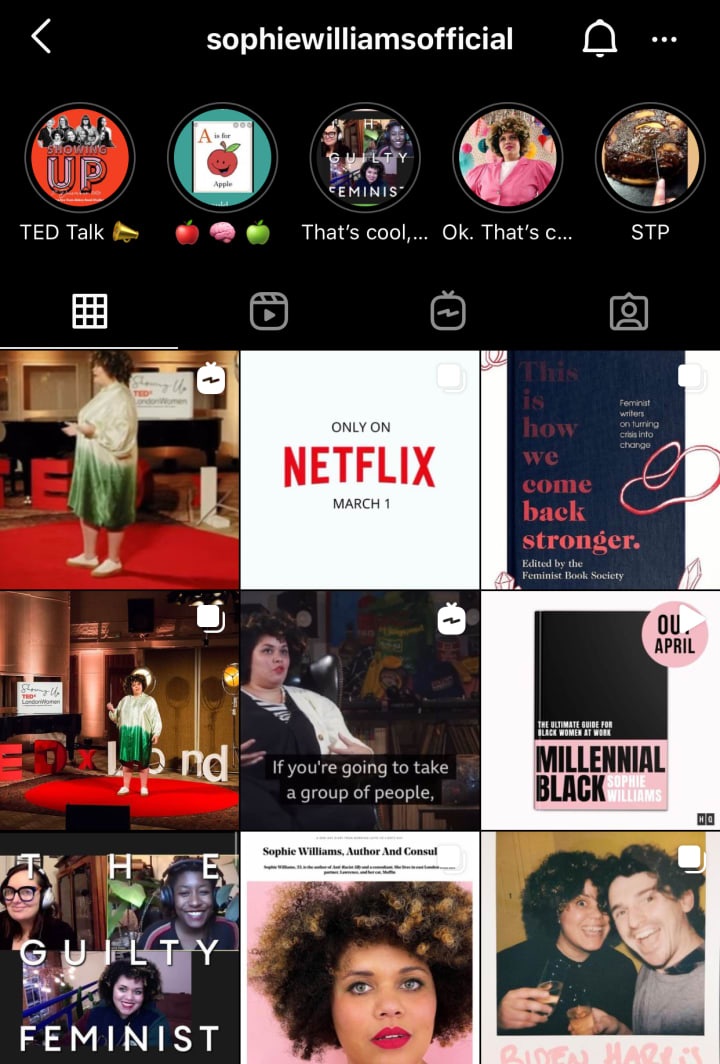Open the polaroid couple photo post
720x1064 pixels.
(600, 948)
